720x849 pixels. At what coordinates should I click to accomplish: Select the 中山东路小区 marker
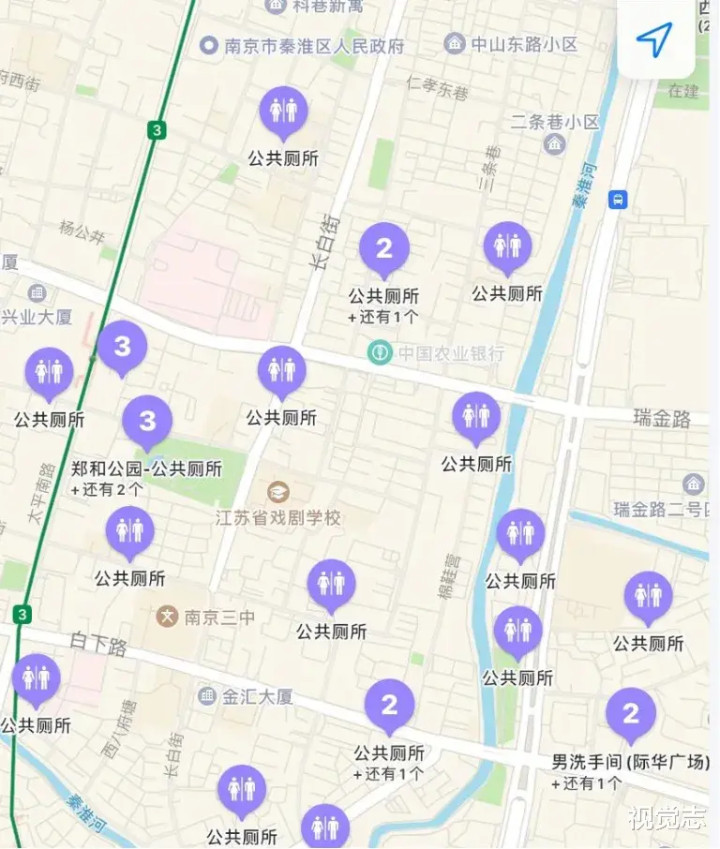(x=455, y=44)
